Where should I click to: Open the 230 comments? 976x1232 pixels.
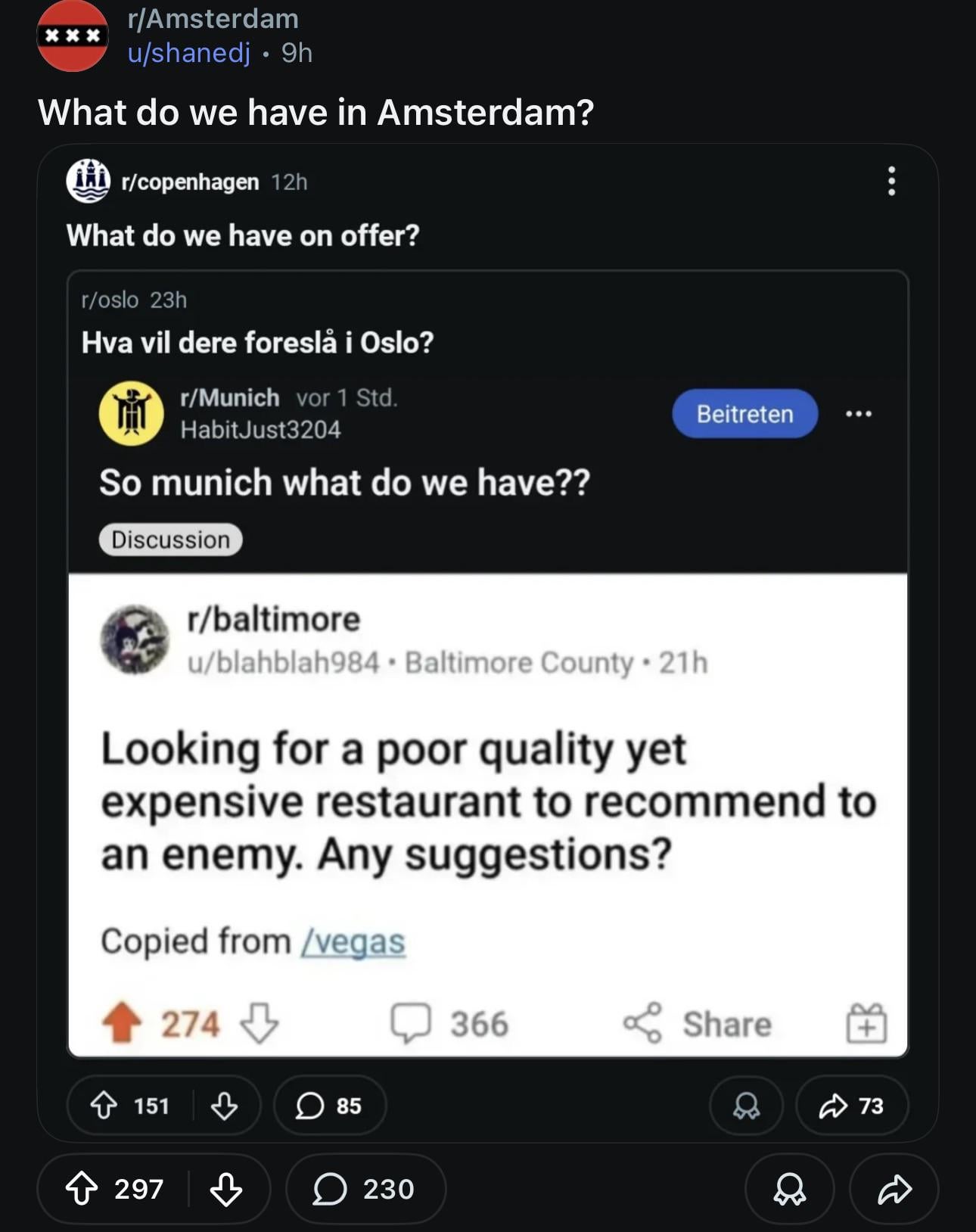365,1188
